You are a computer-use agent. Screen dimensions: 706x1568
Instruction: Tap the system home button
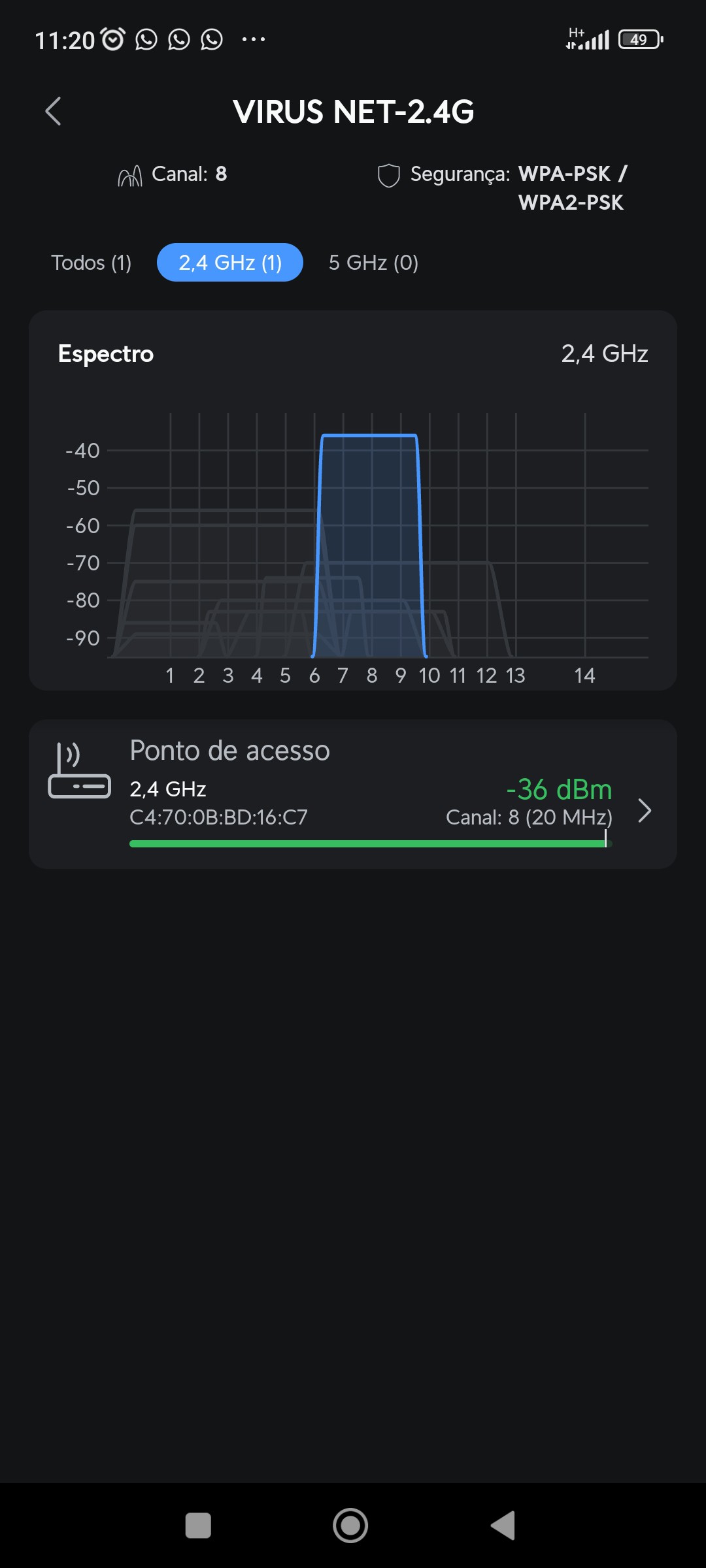coord(350,1526)
